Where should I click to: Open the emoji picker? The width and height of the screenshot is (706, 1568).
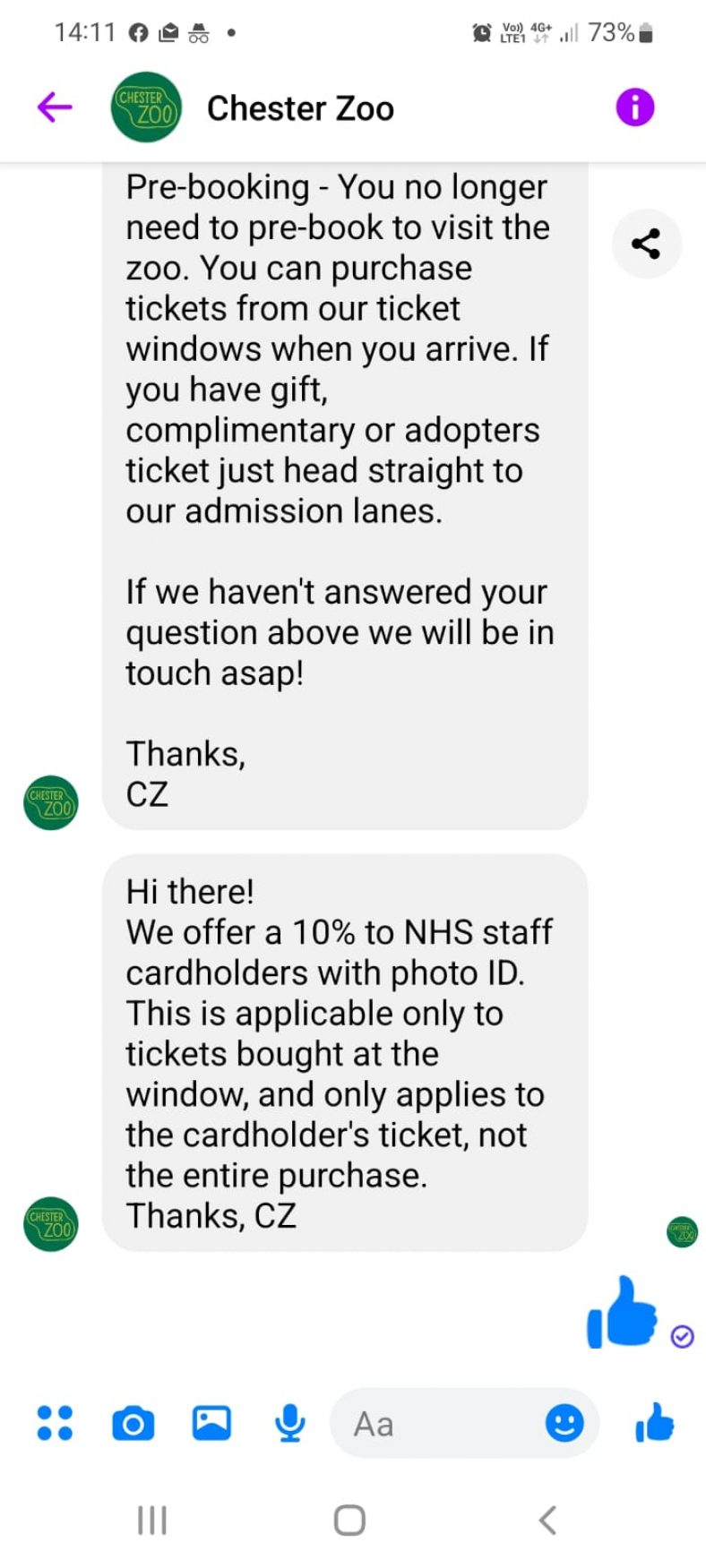[x=564, y=1422]
